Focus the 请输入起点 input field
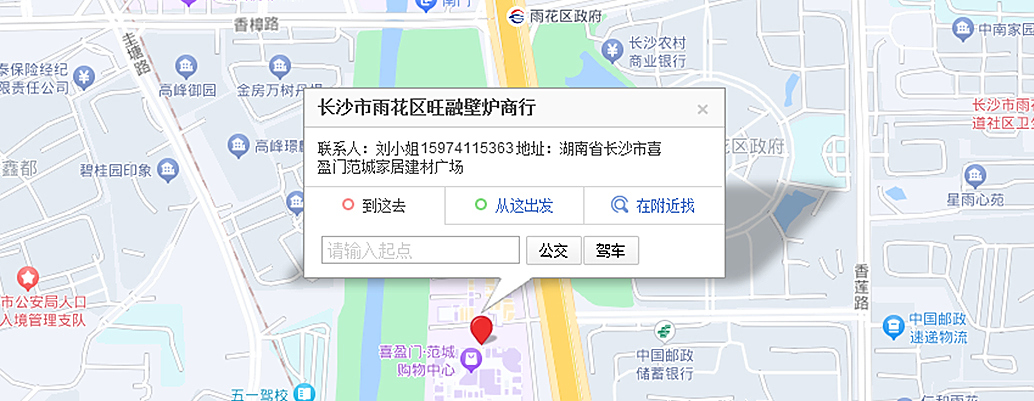Viewport: 1034px width, 401px height. coord(421,250)
